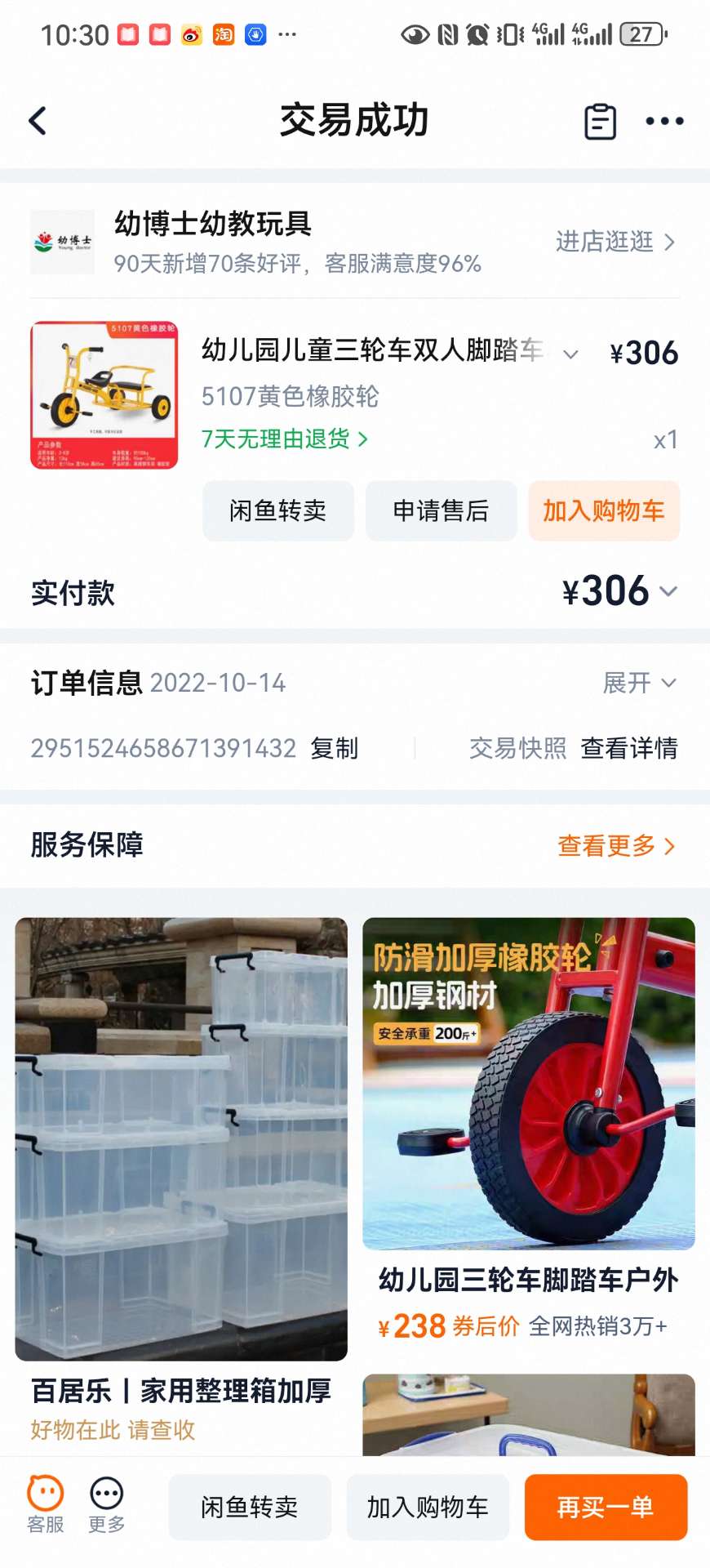Viewport: 710px width, 1568px height.
Task: Tap 申请售后 to request after-sales service
Action: 441,510
